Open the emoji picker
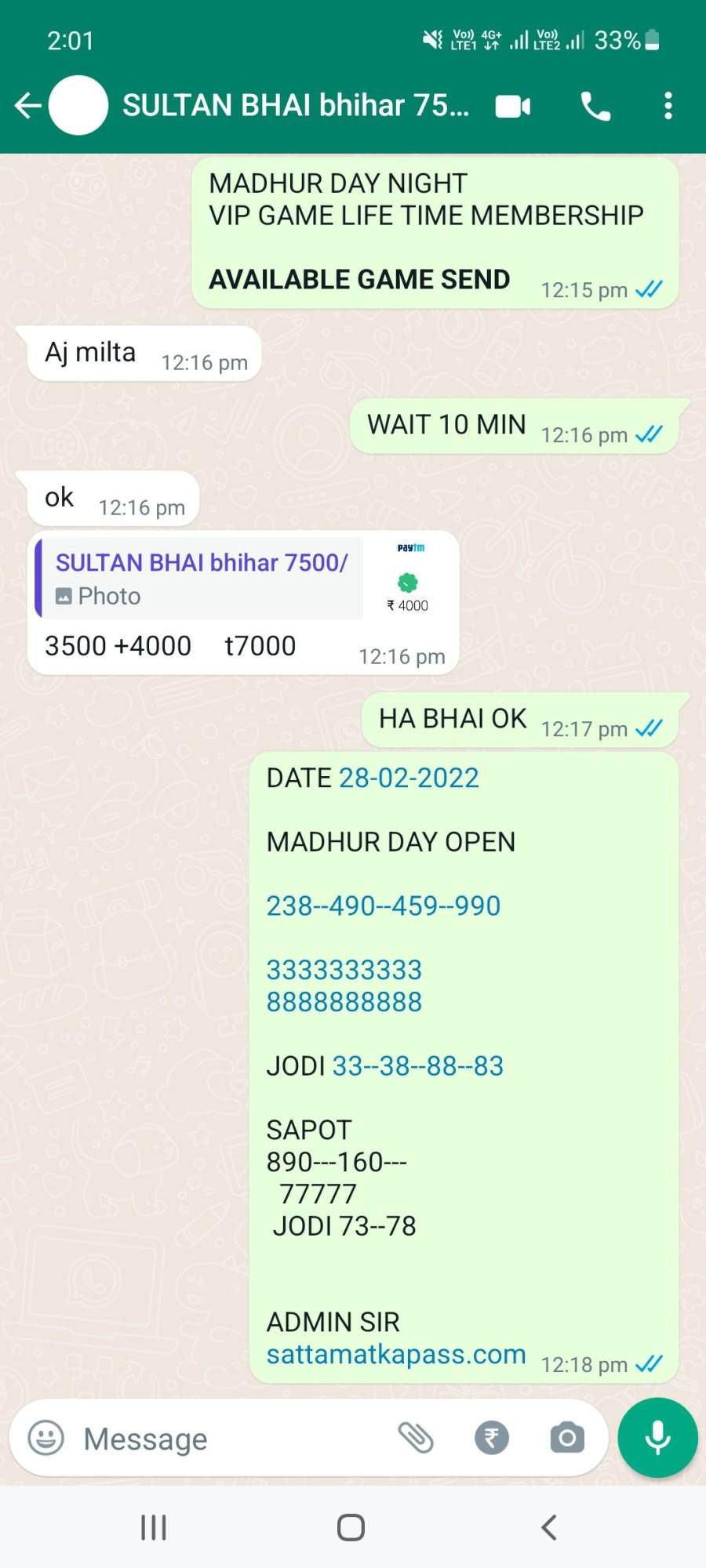 [x=45, y=1438]
